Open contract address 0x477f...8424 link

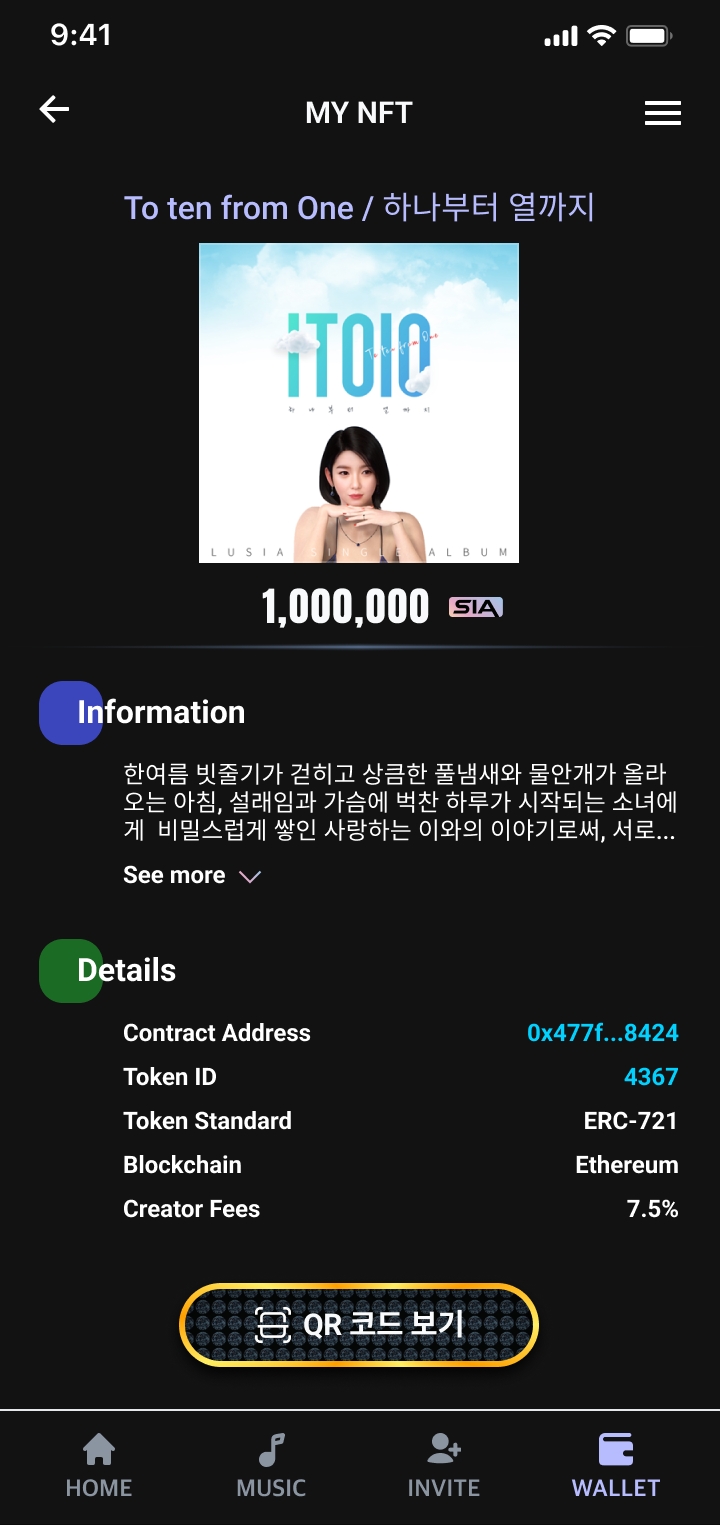click(x=602, y=1033)
